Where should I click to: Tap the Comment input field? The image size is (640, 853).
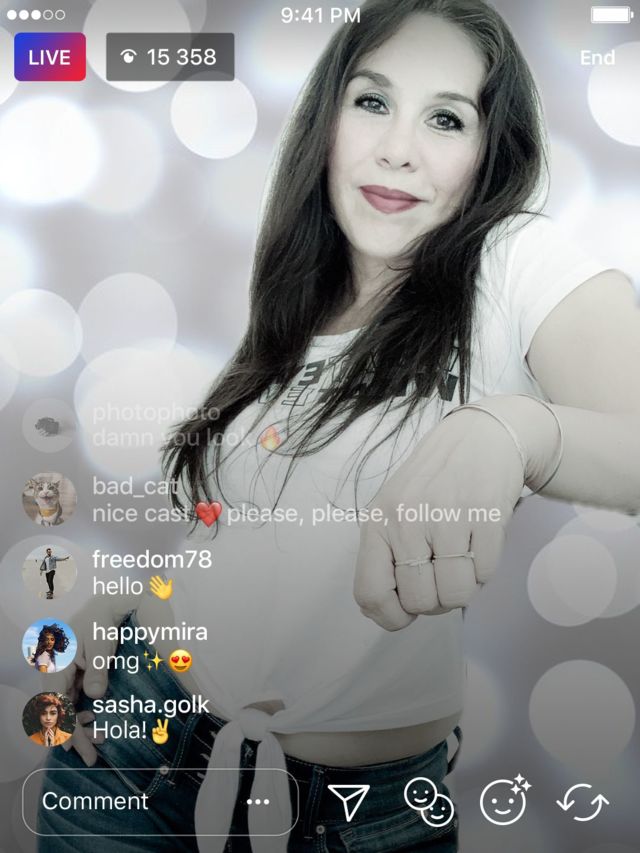pyautogui.click(x=130, y=801)
